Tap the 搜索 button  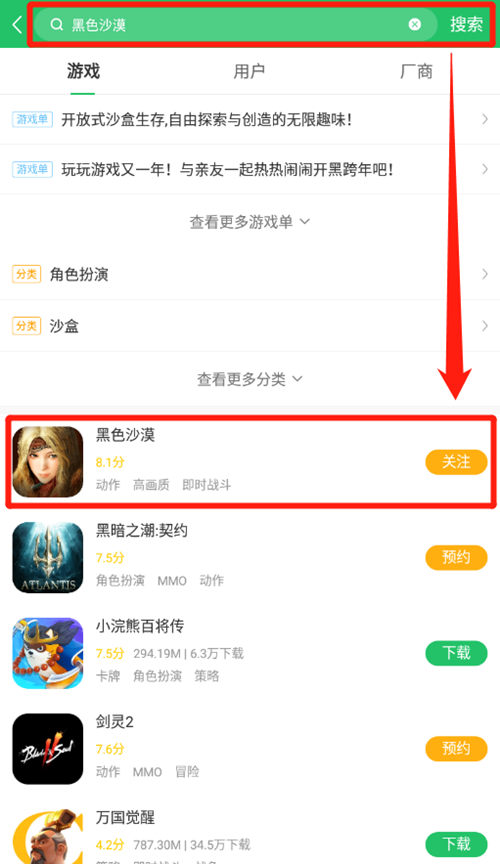tap(466, 24)
